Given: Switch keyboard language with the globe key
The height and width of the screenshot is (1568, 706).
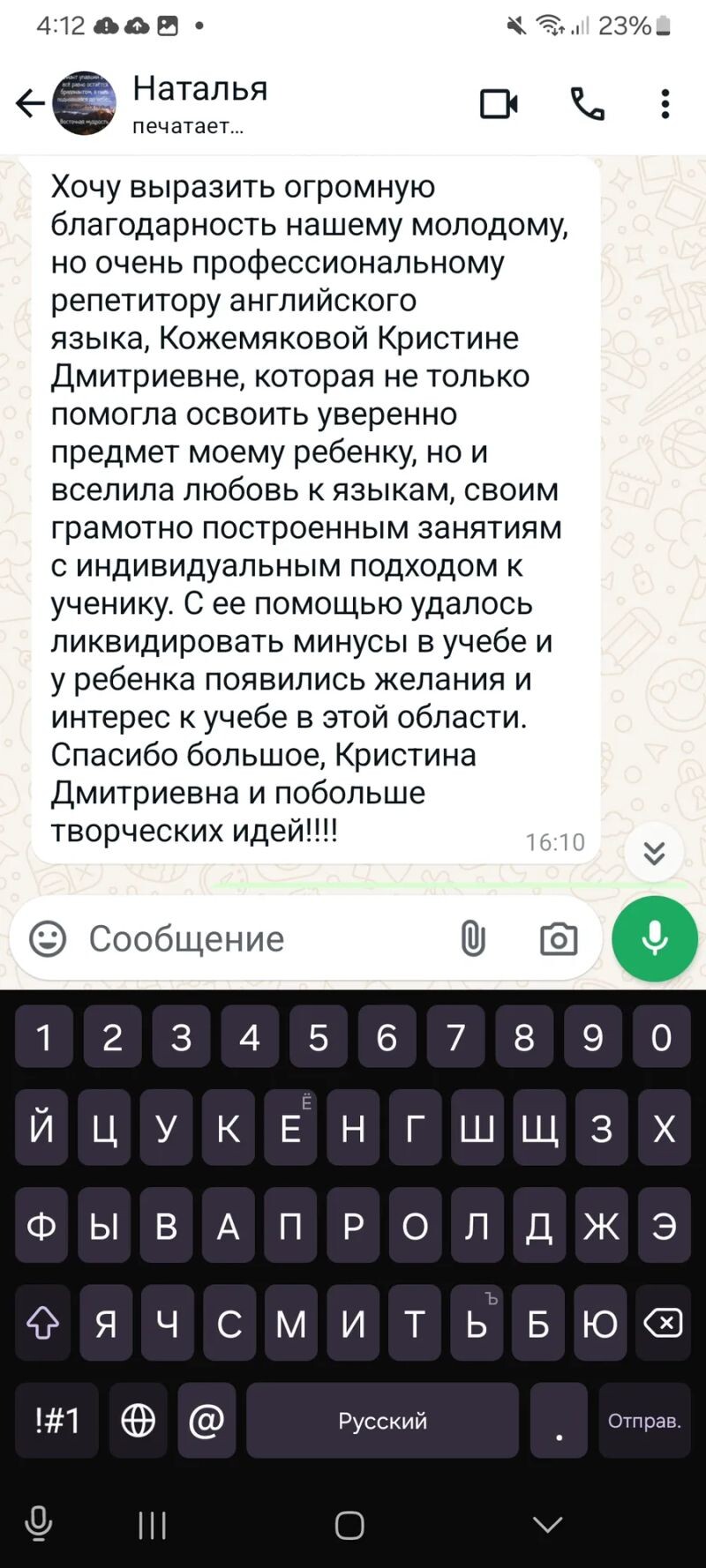Looking at the screenshot, I should coord(139,1420).
